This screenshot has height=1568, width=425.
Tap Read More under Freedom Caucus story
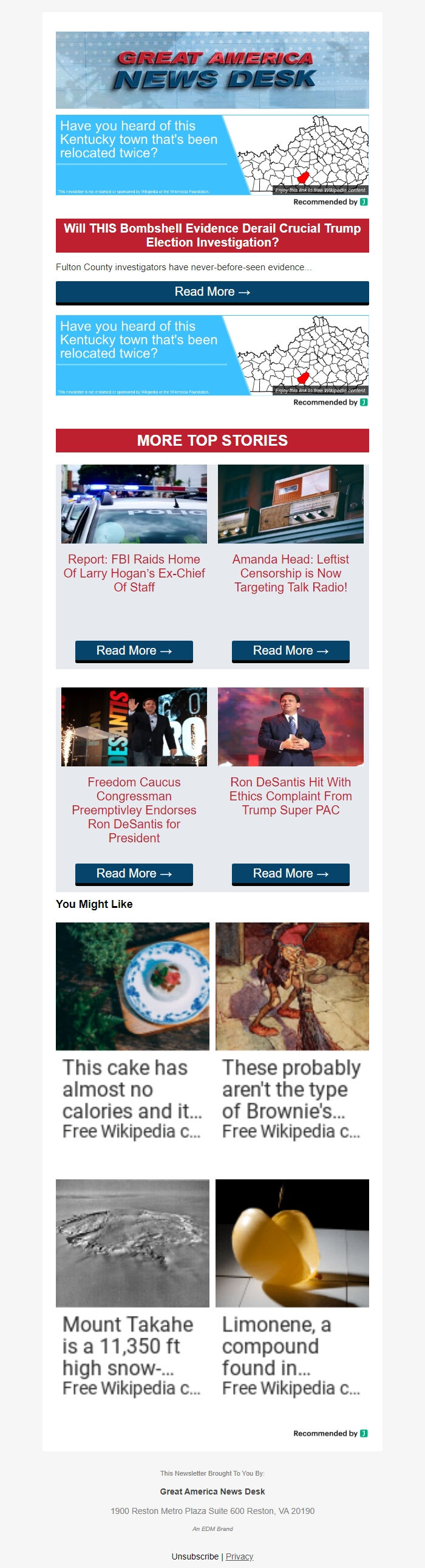tap(134, 873)
